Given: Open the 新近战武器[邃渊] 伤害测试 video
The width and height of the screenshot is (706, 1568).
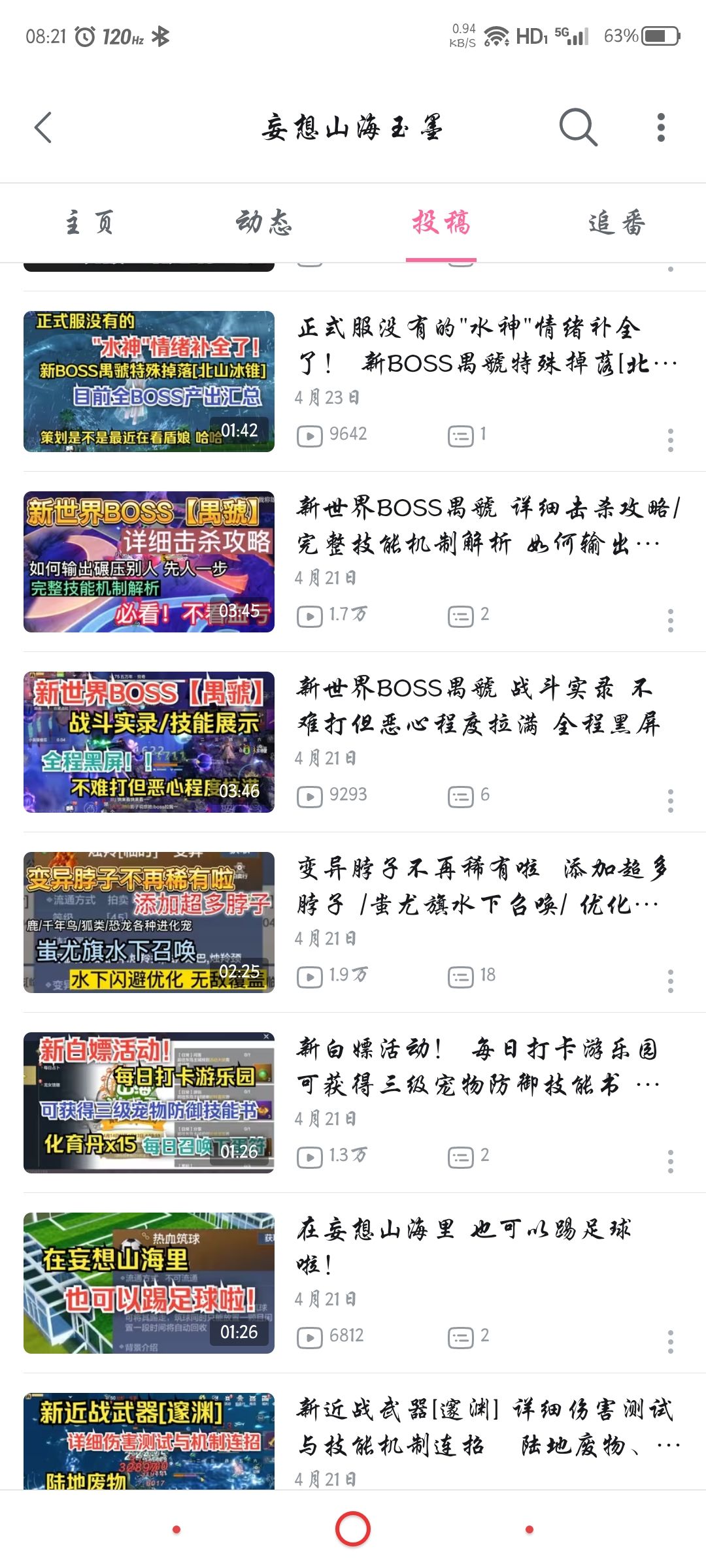Looking at the screenshot, I should (x=353, y=1441).
